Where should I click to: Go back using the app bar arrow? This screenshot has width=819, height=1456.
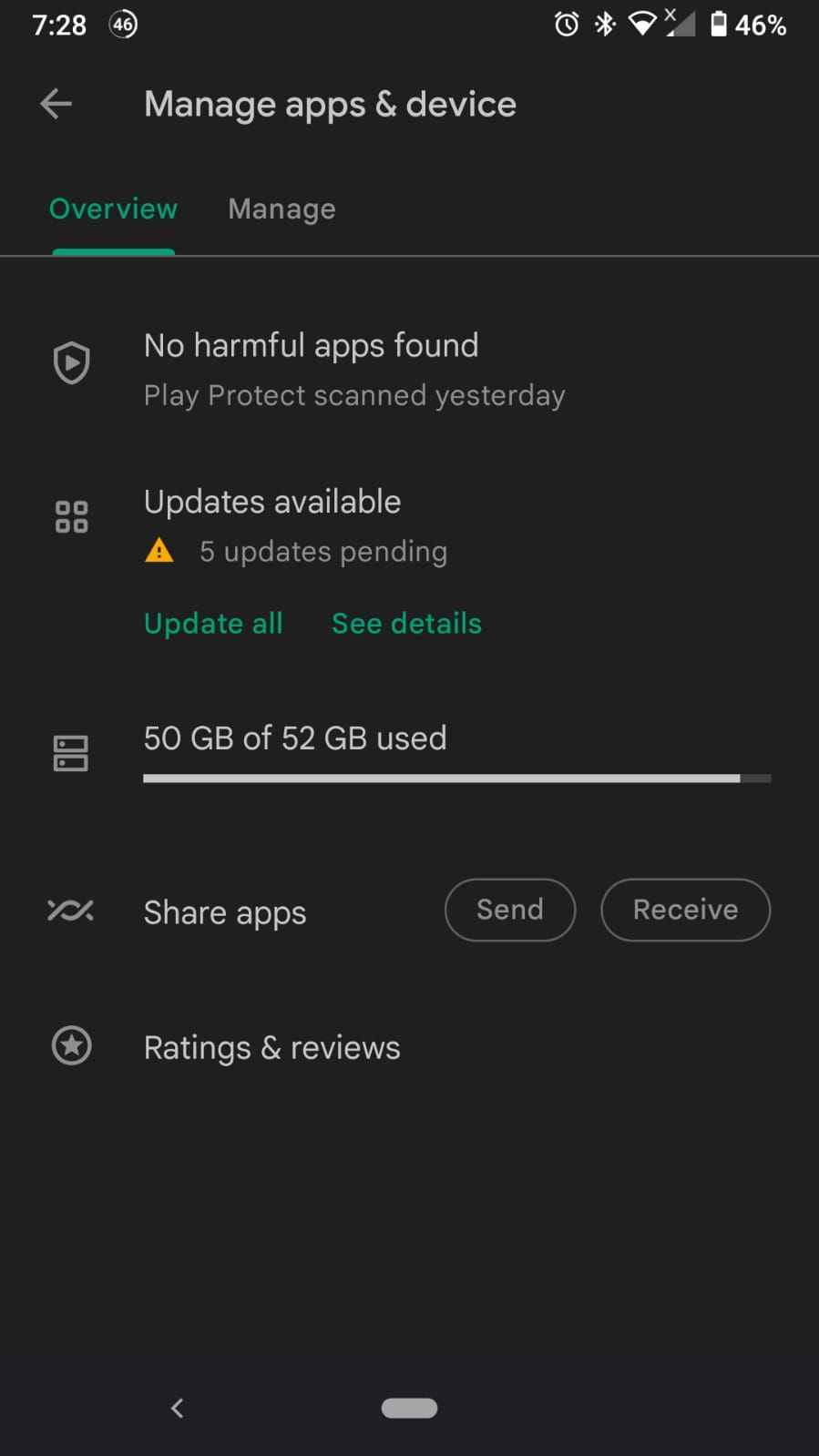(x=56, y=104)
